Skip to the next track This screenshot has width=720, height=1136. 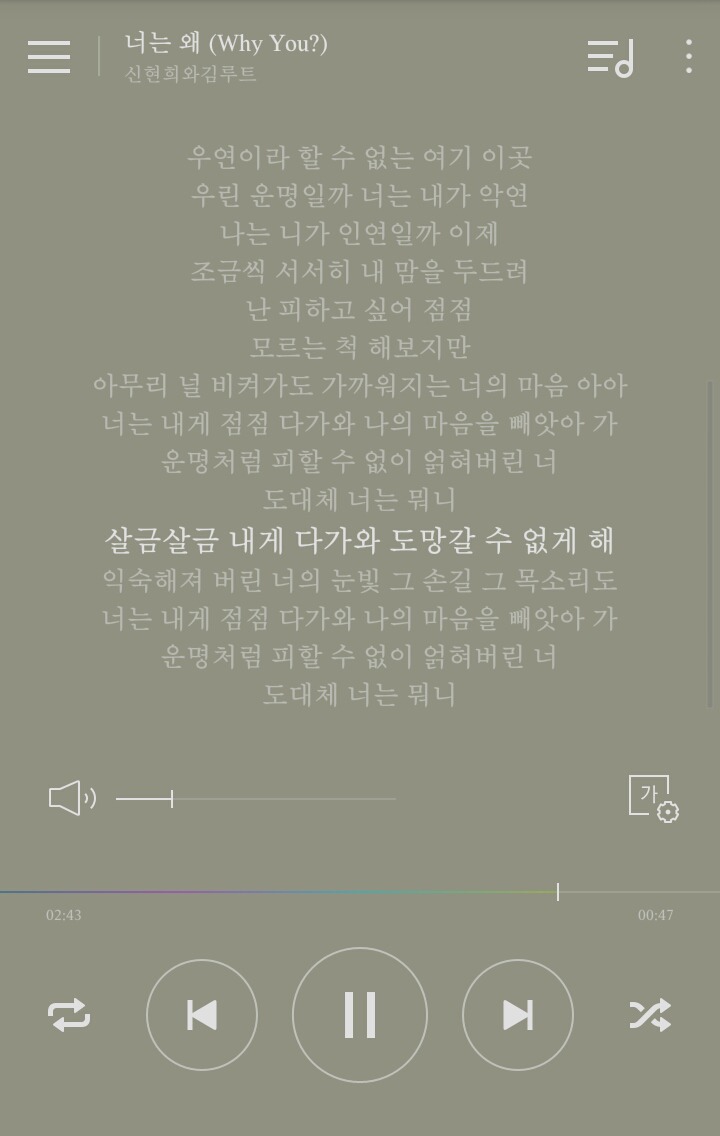pos(517,1015)
